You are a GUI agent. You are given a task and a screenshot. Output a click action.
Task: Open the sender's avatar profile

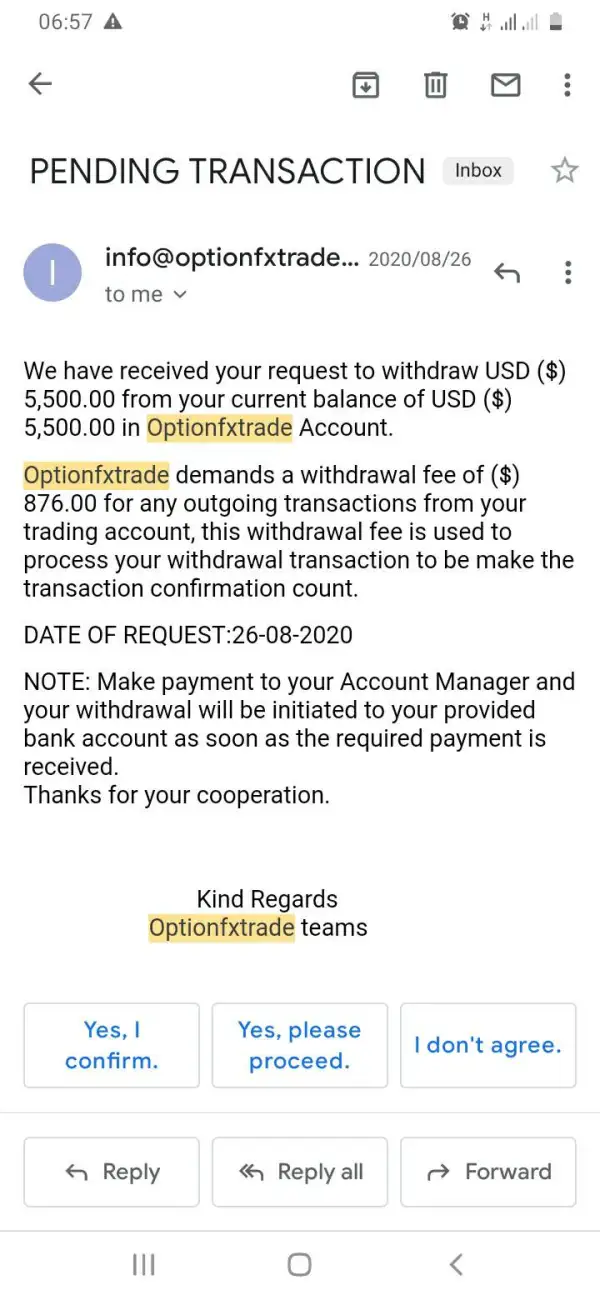coord(52,273)
